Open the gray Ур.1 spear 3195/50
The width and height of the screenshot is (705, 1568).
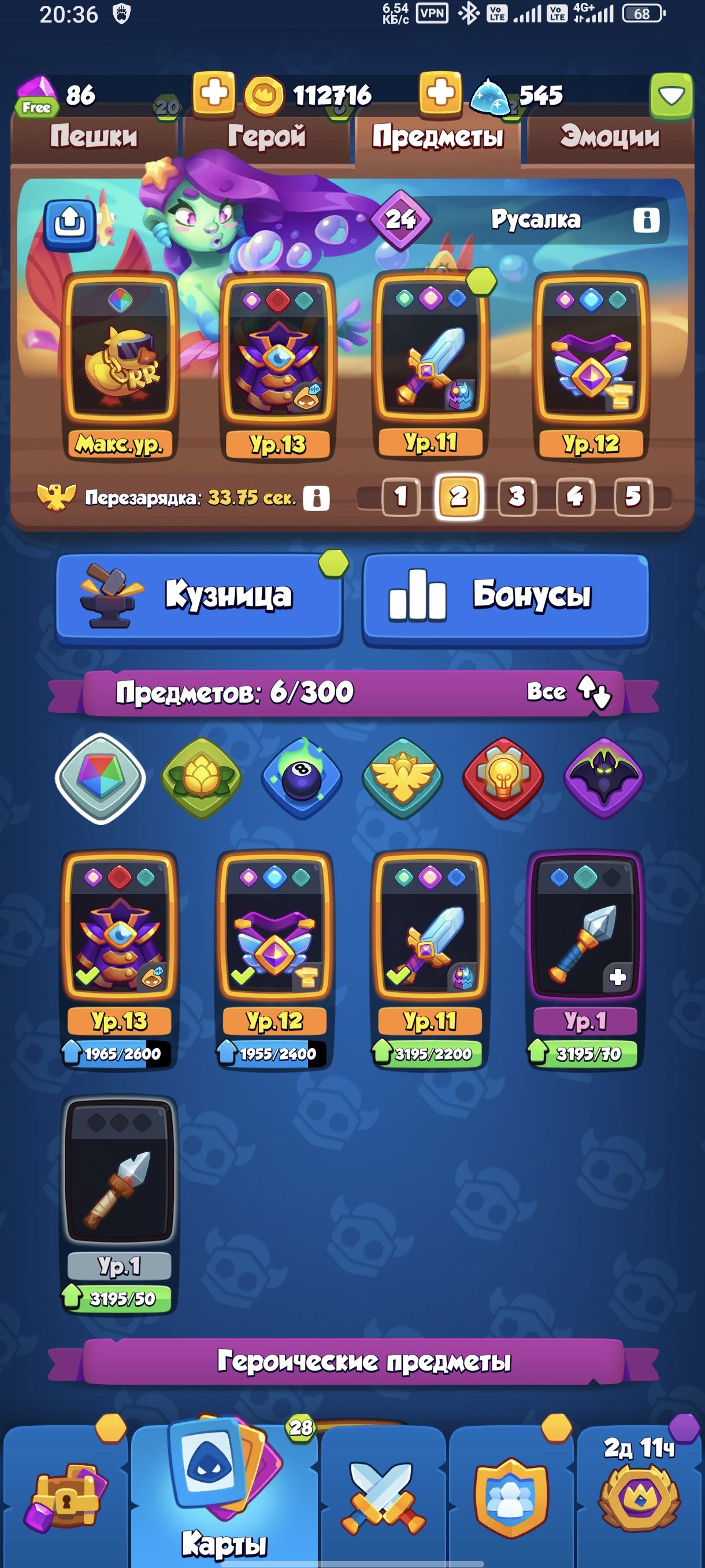119,1205
